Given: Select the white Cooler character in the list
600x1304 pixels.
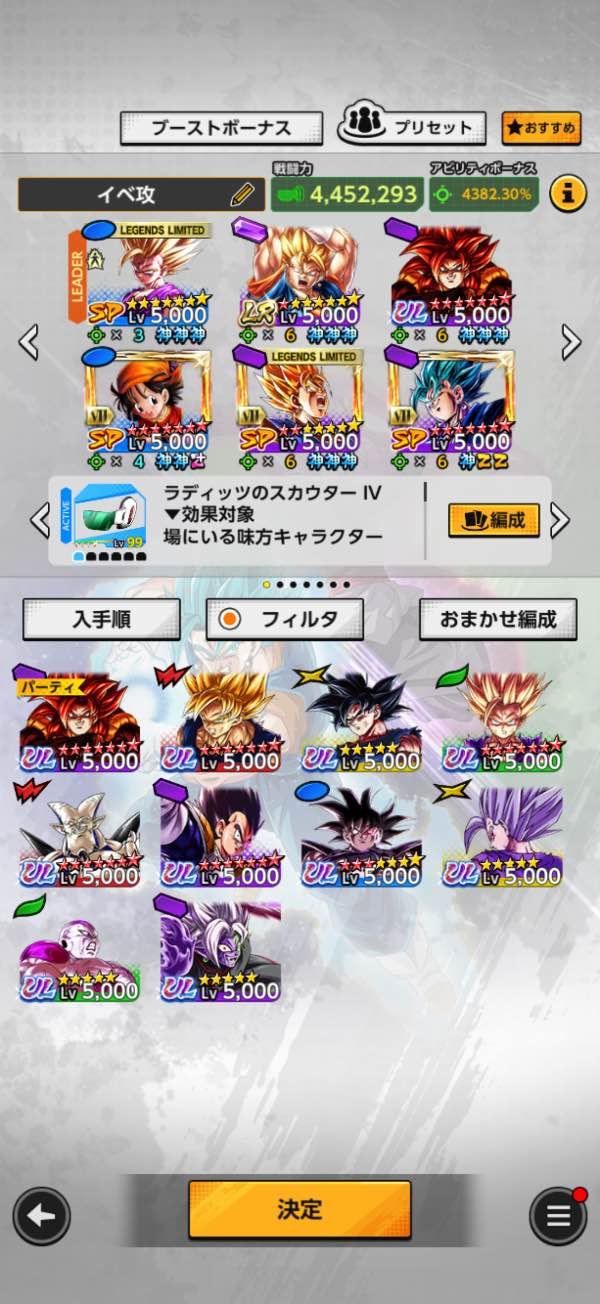Looking at the screenshot, I should pos(80,837).
